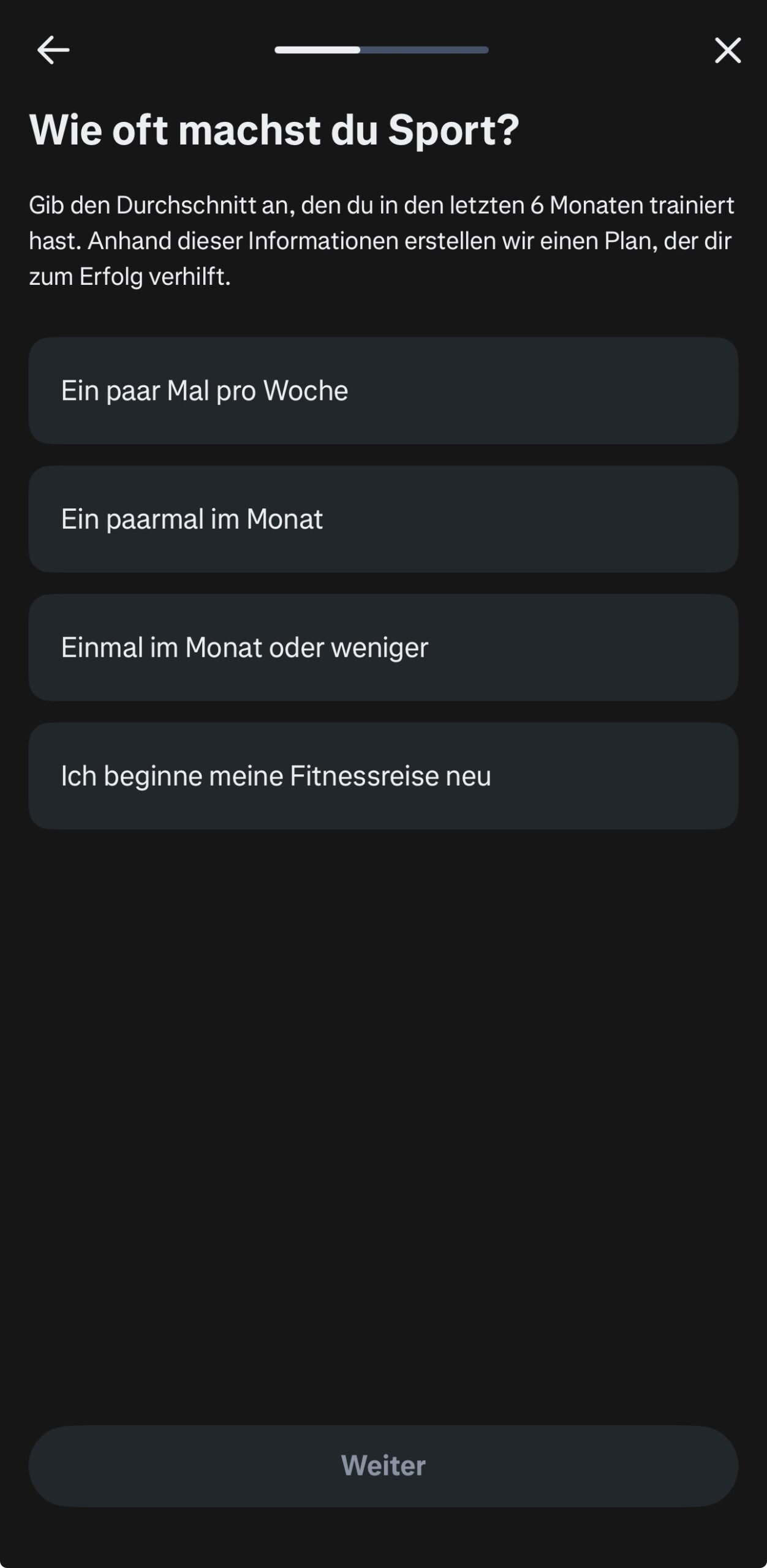Pick 'Einmal im Monat oder weniger'
Screen dimensions: 767x1568
tap(383, 647)
